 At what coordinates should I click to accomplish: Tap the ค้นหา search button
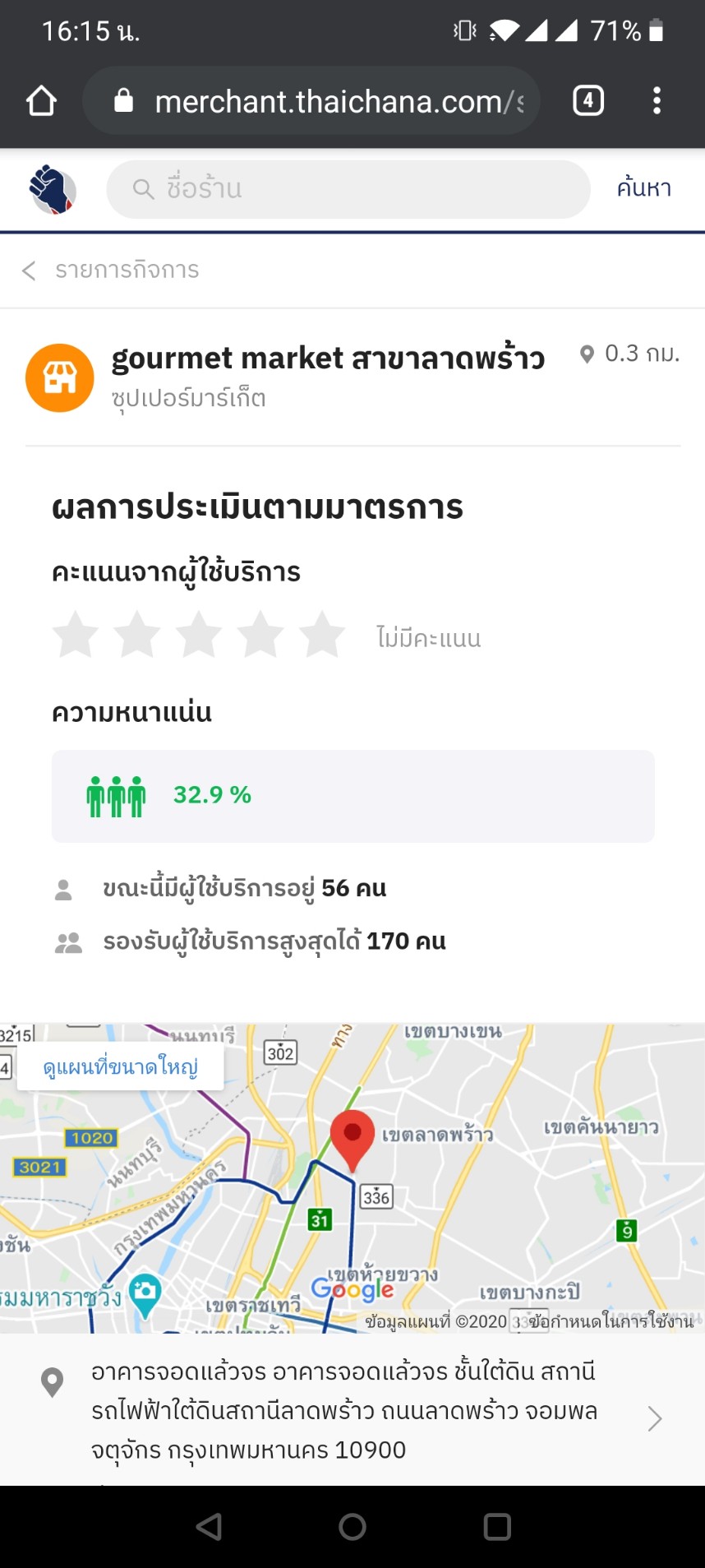(x=644, y=188)
